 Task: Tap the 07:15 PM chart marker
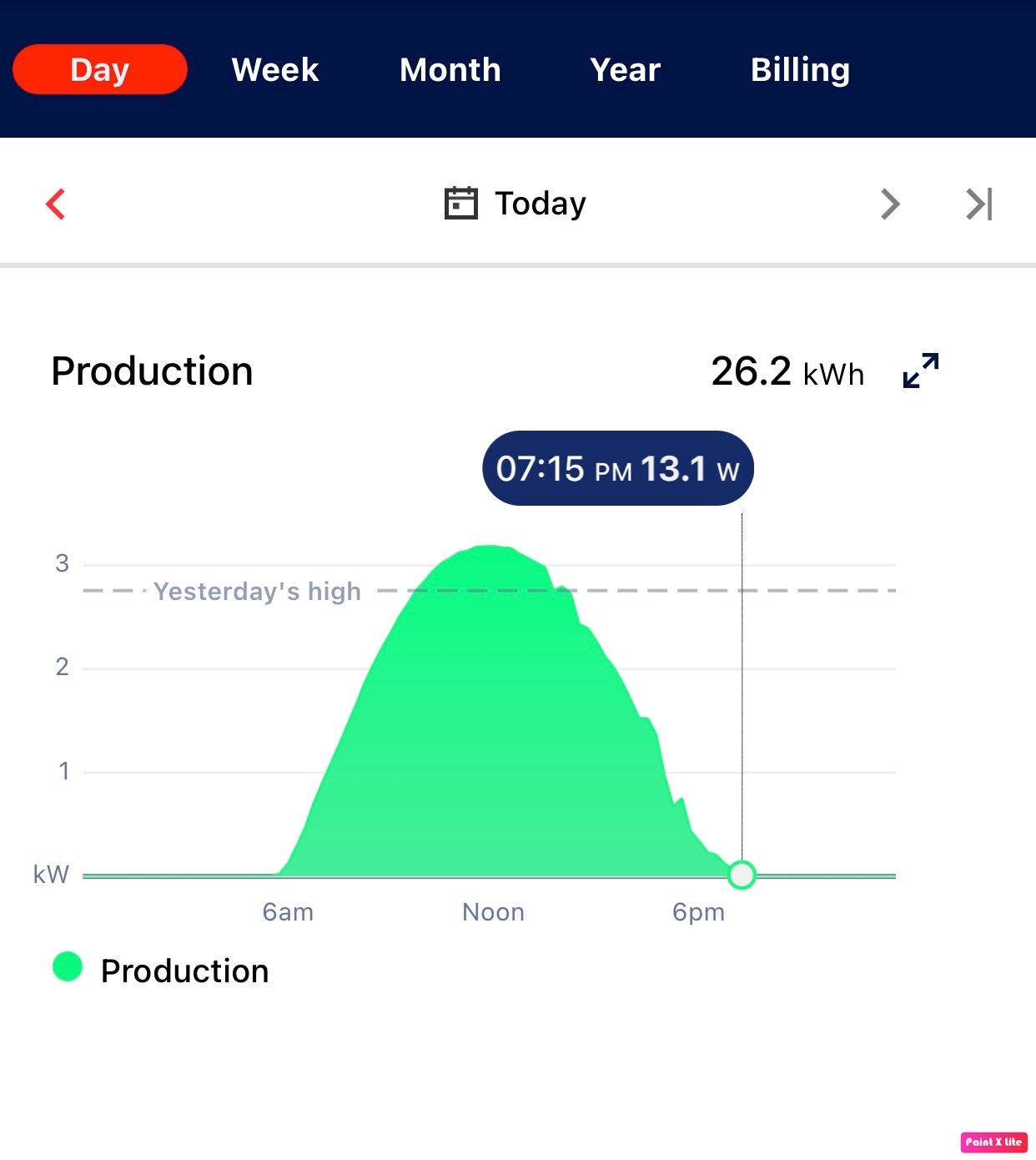(x=742, y=875)
